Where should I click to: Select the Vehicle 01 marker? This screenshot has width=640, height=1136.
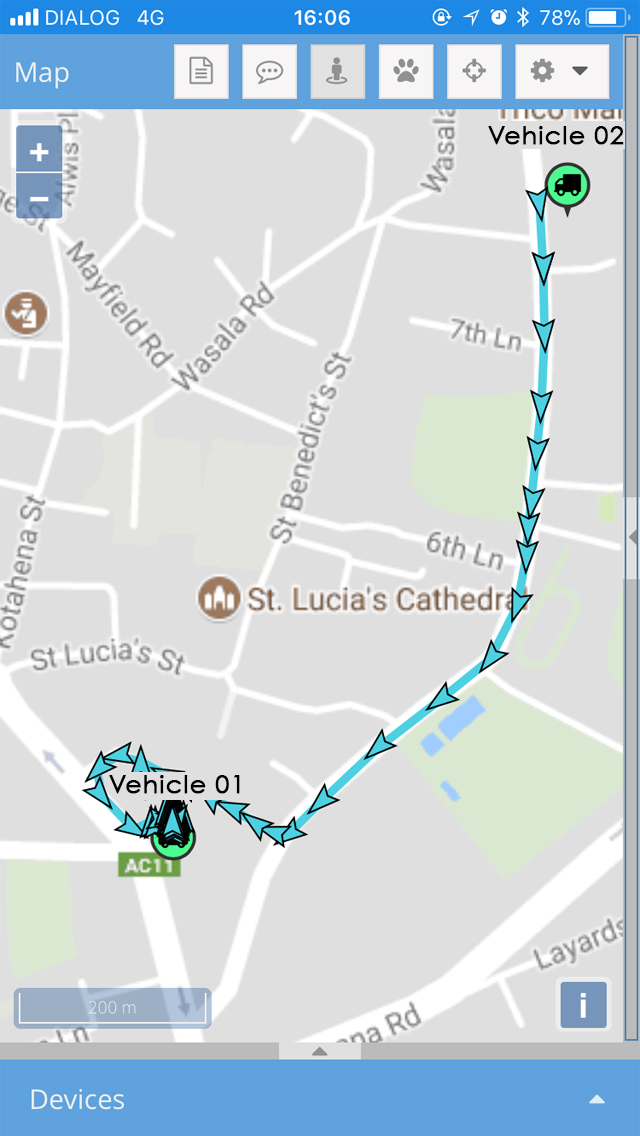(x=173, y=835)
